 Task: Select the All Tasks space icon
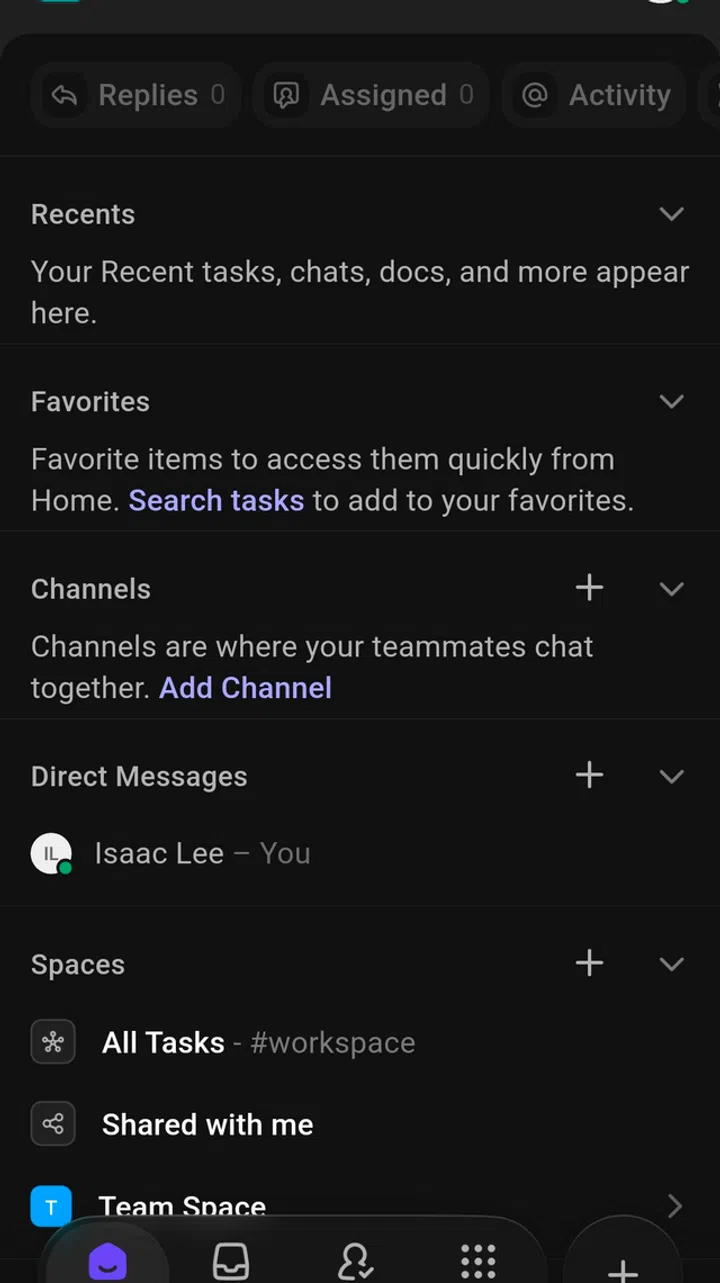pyautogui.click(x=53, y=1042)
